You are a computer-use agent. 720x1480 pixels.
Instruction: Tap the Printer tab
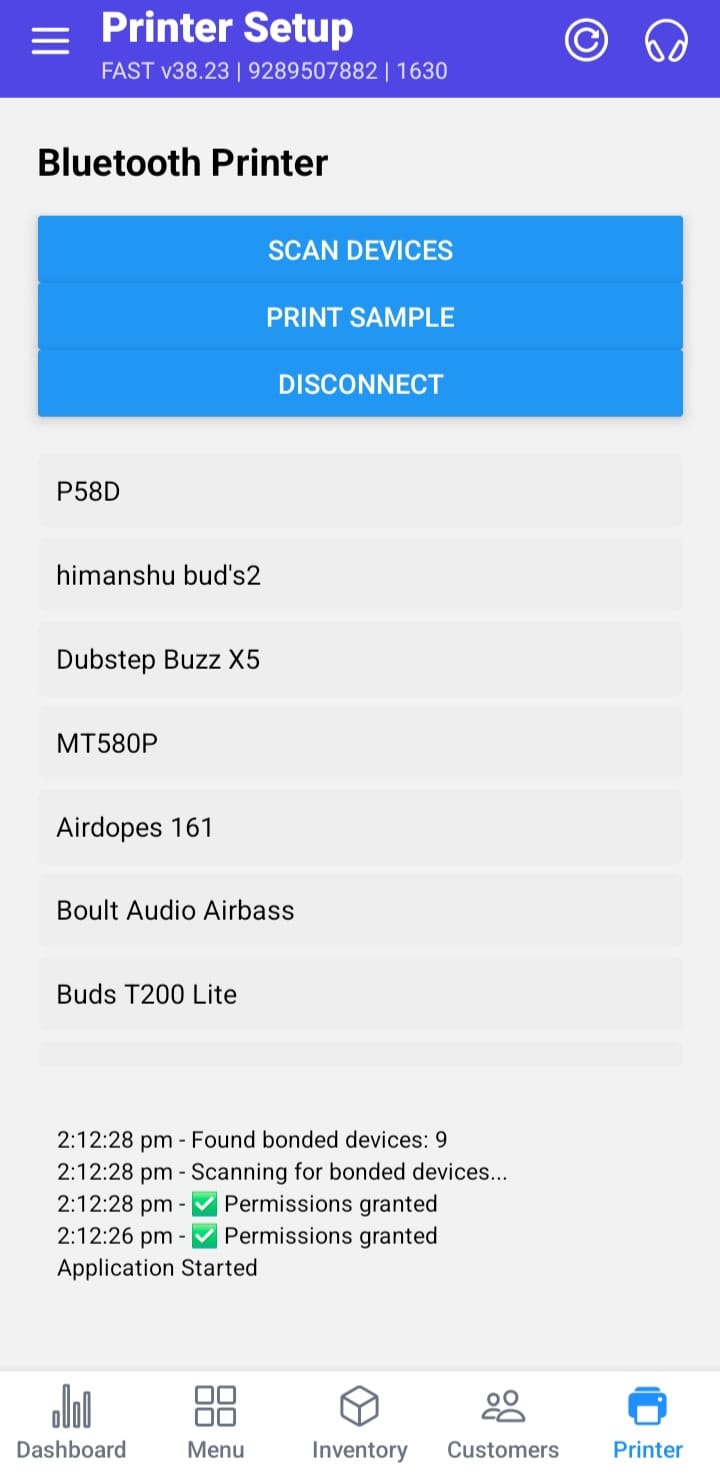(x=647, y=1424)
